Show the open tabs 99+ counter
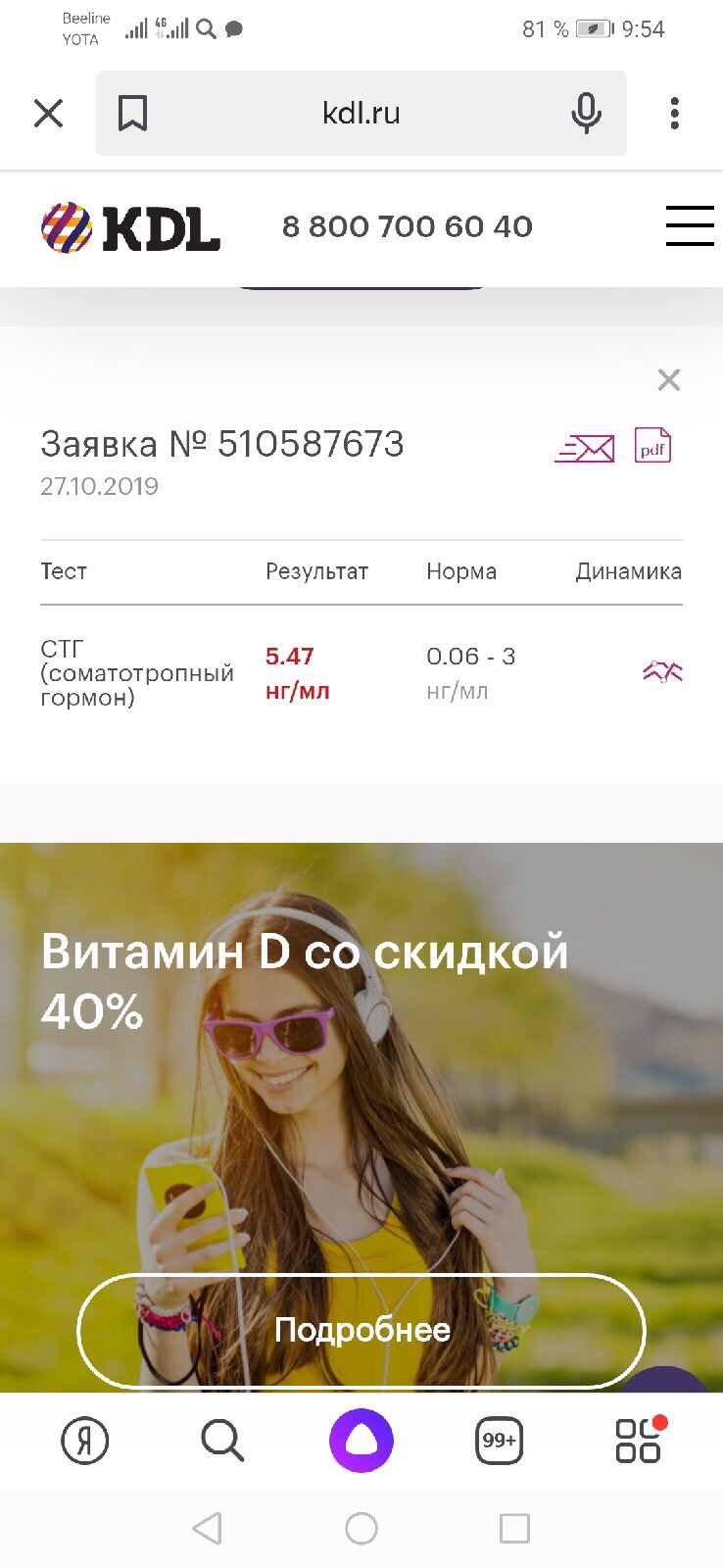Viewport: 723px width, 1568px height. click(x=499, y=1441)
